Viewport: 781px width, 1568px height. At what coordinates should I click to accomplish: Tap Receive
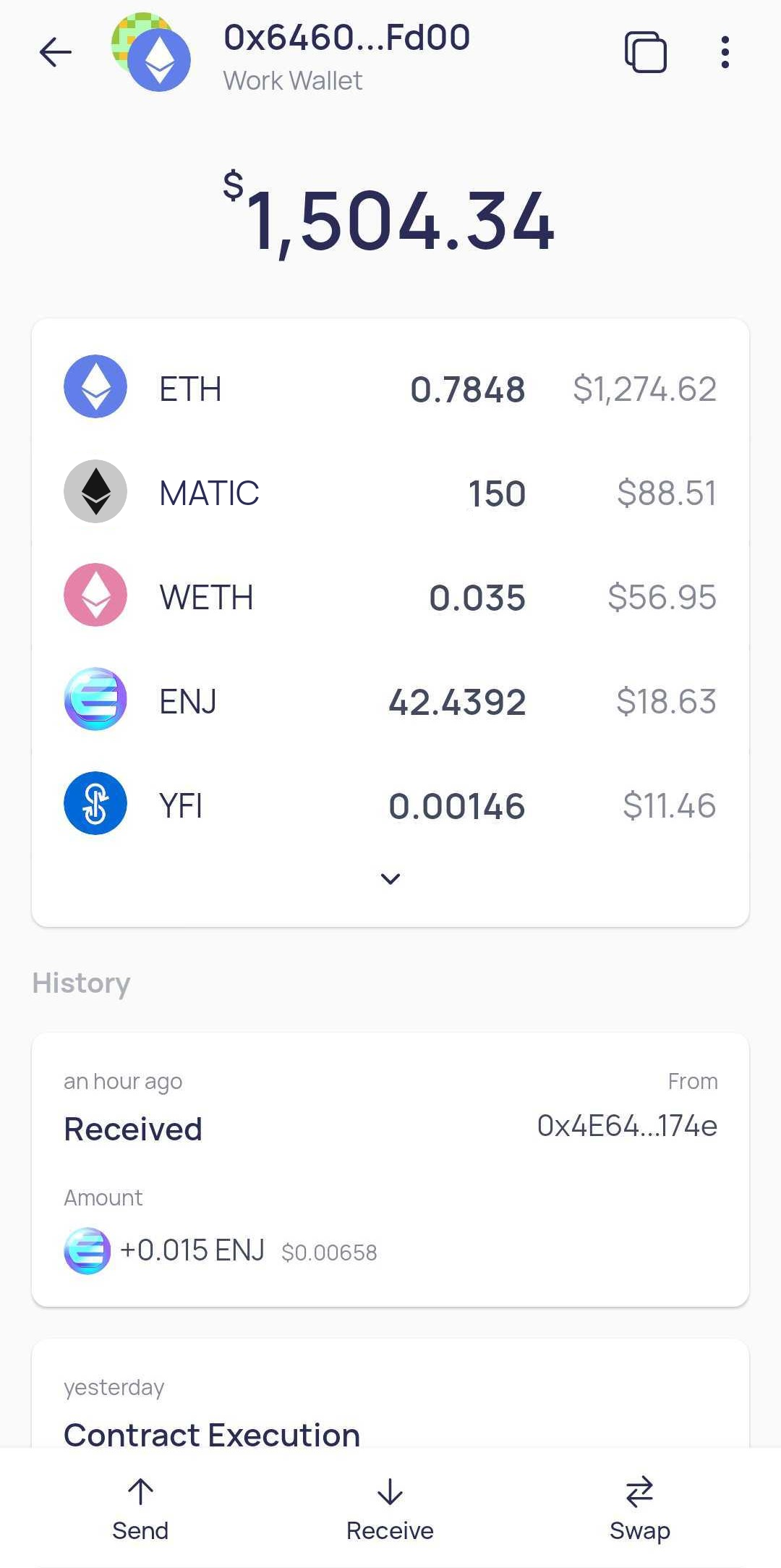pos(390,1510)
